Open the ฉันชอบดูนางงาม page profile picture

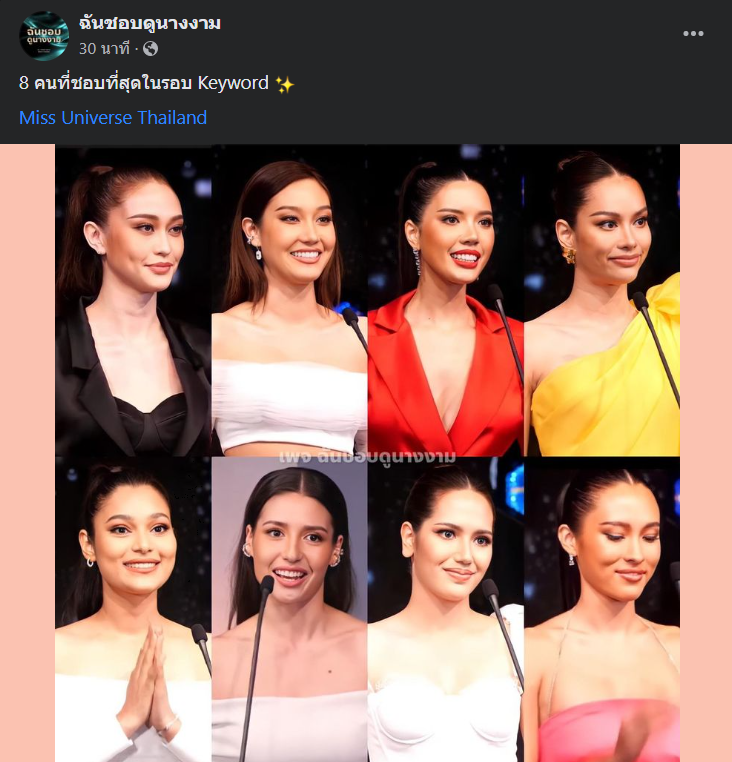point(43,35)
